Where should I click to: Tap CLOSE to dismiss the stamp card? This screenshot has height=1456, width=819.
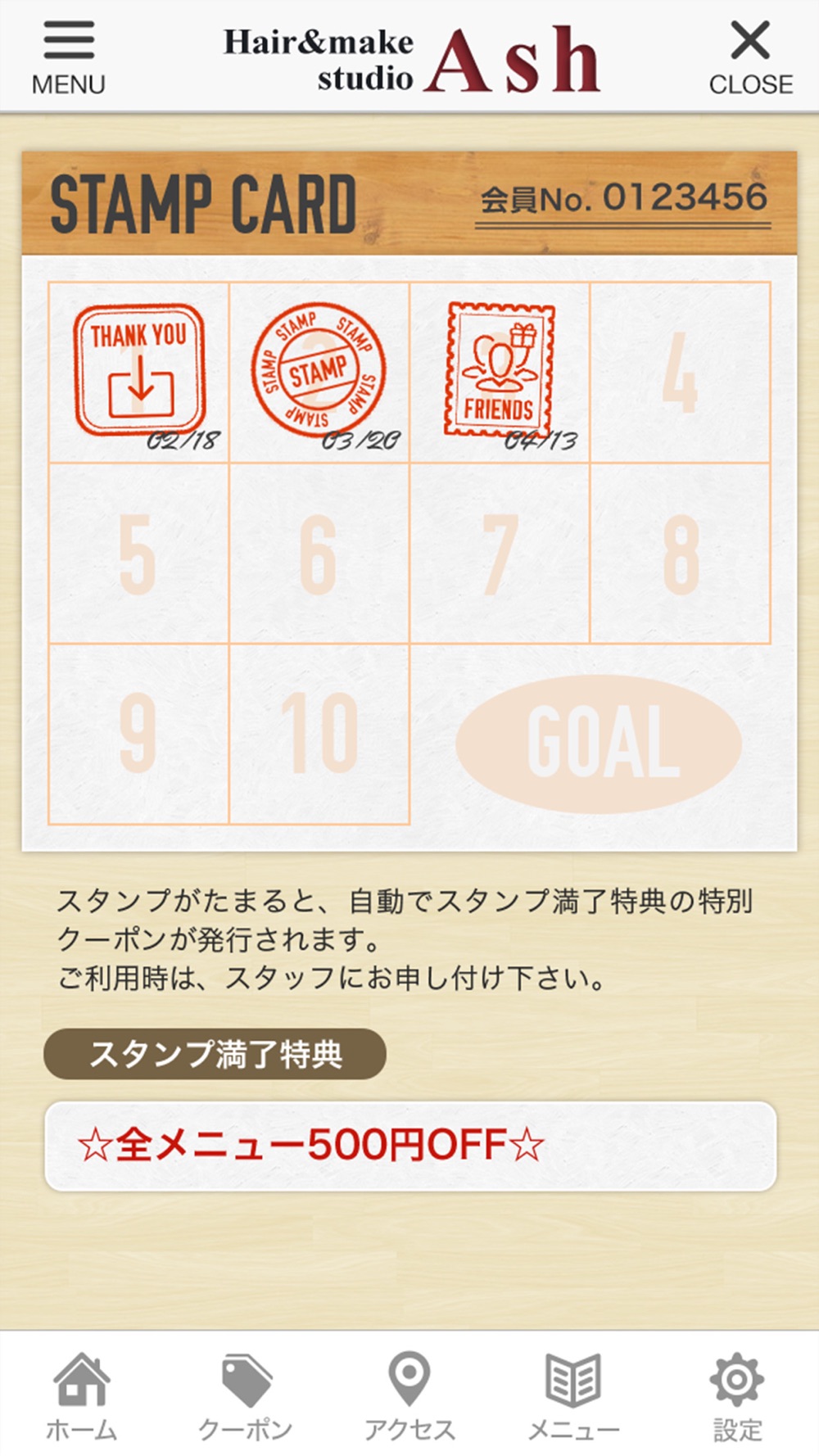(x=750, y=57)
